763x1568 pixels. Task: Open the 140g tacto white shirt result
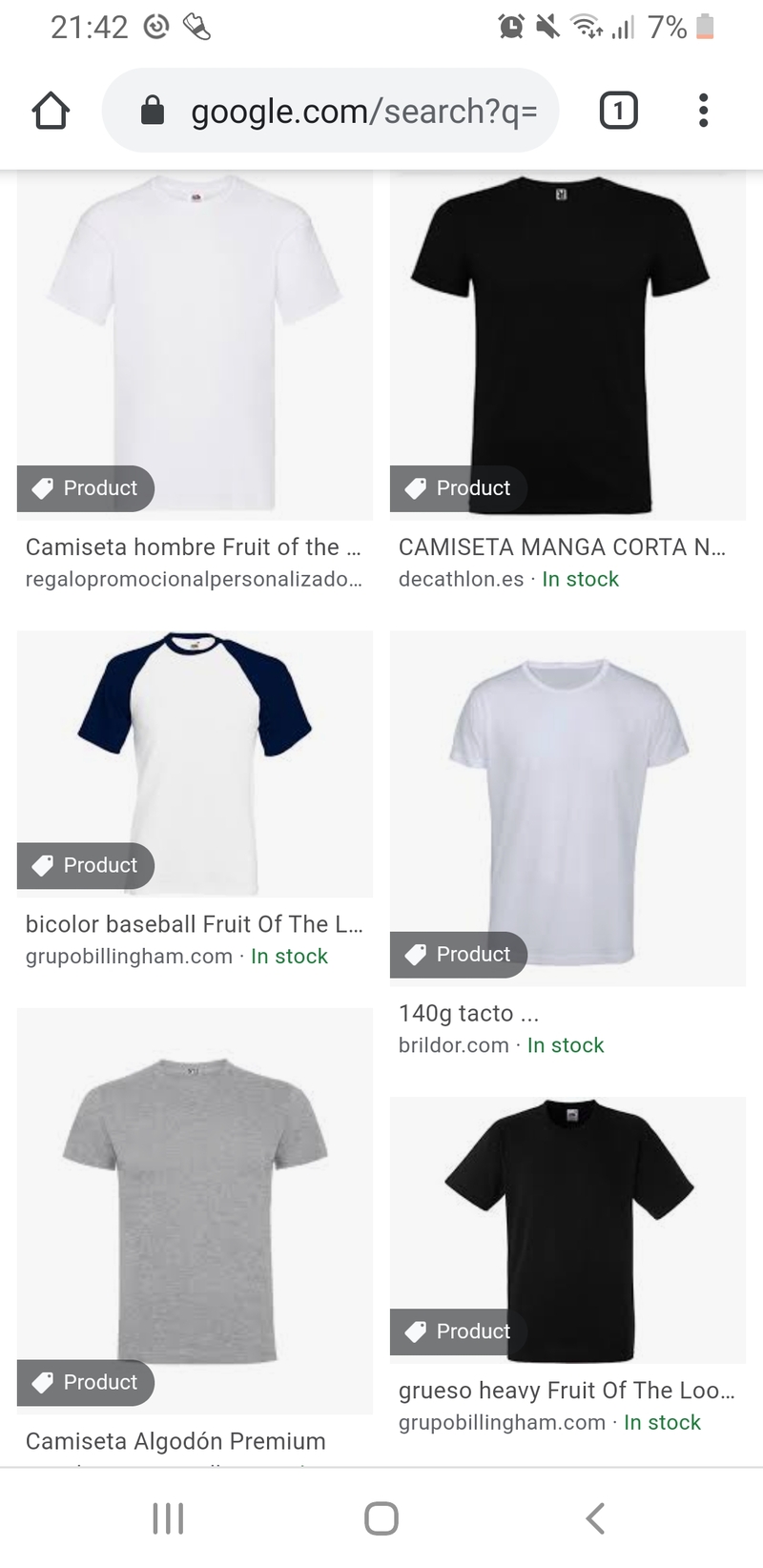click(567, 807)
